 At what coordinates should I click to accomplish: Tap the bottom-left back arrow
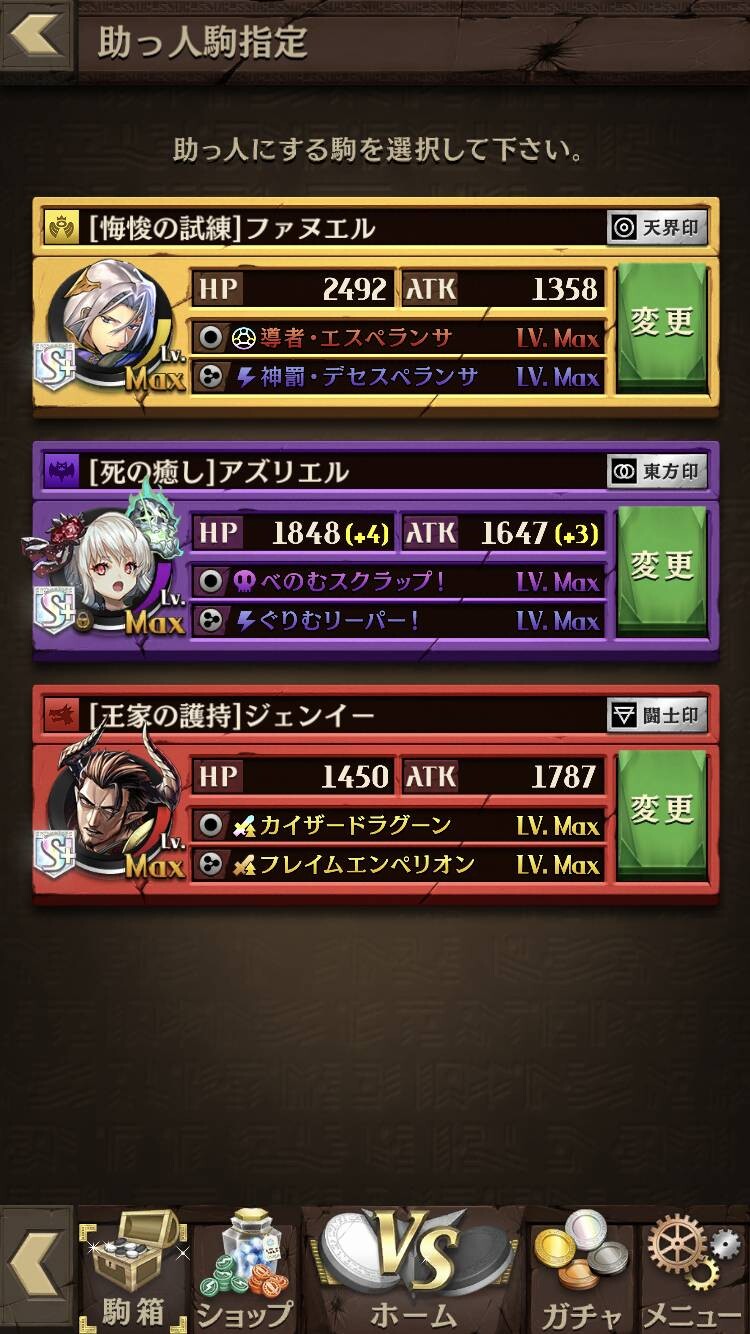click(x=37, y=1270)
